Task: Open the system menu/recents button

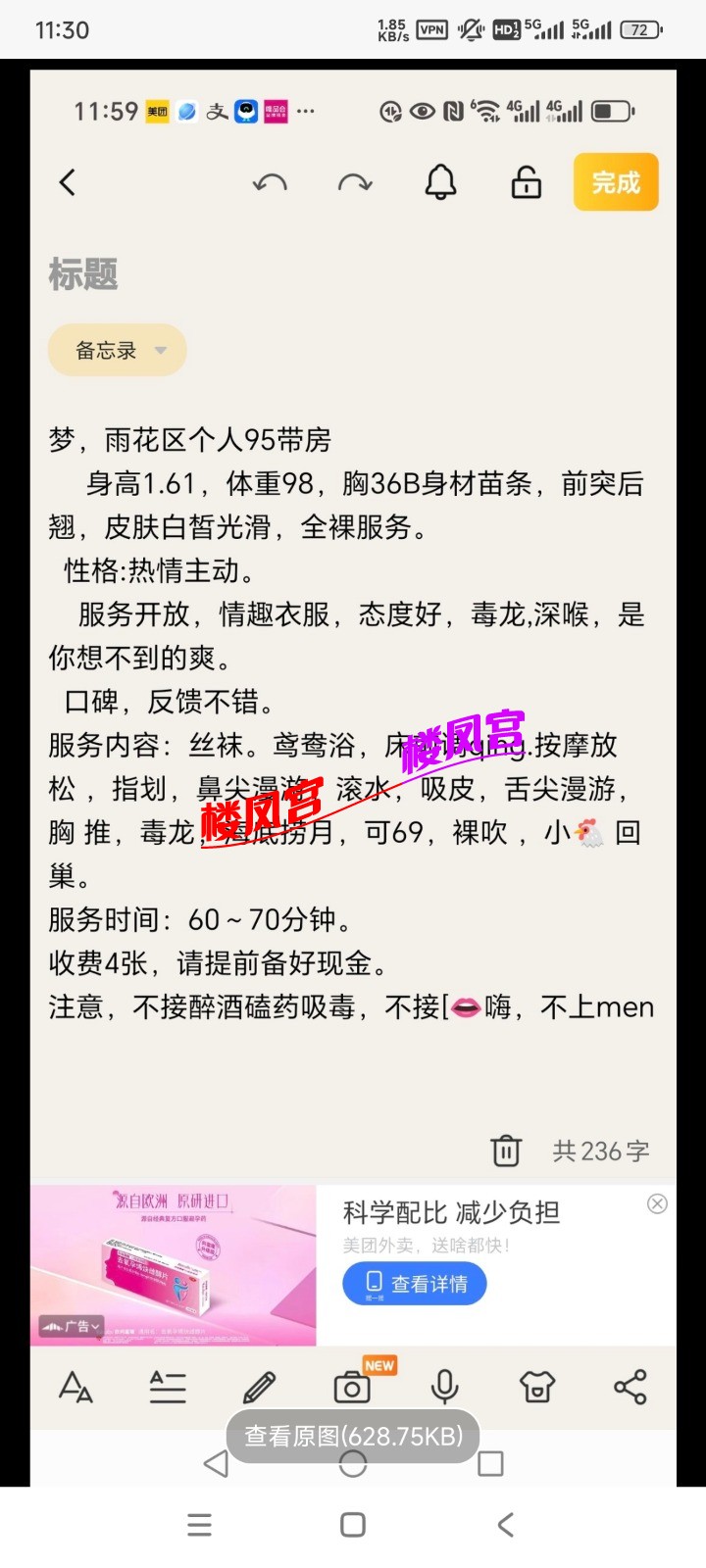Action: click(x=200, y=1525)
